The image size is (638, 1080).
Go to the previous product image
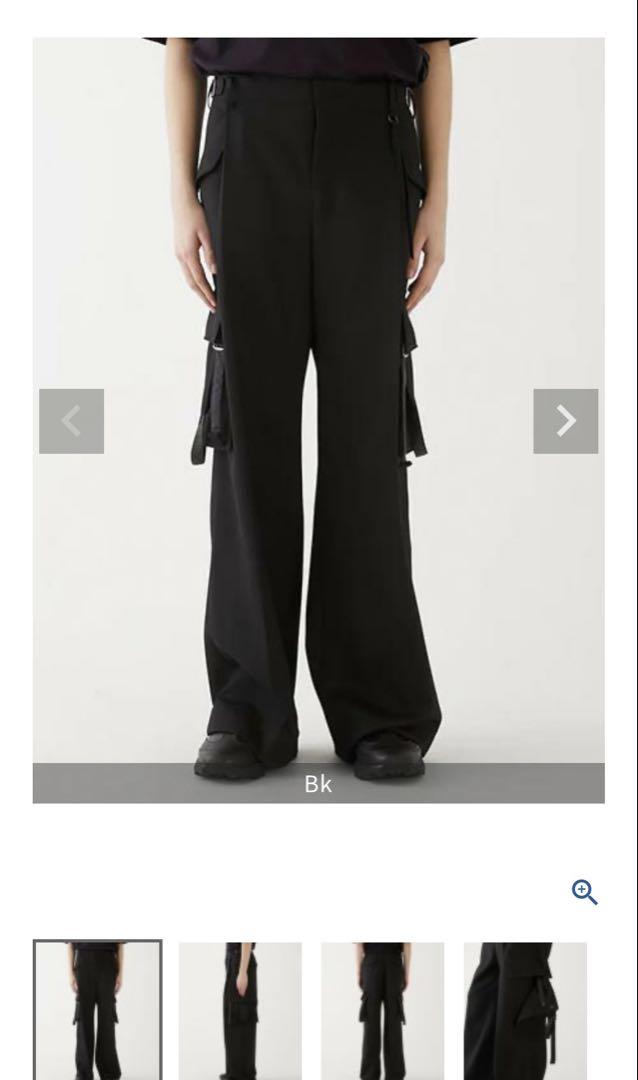click(x=72, y=421)
